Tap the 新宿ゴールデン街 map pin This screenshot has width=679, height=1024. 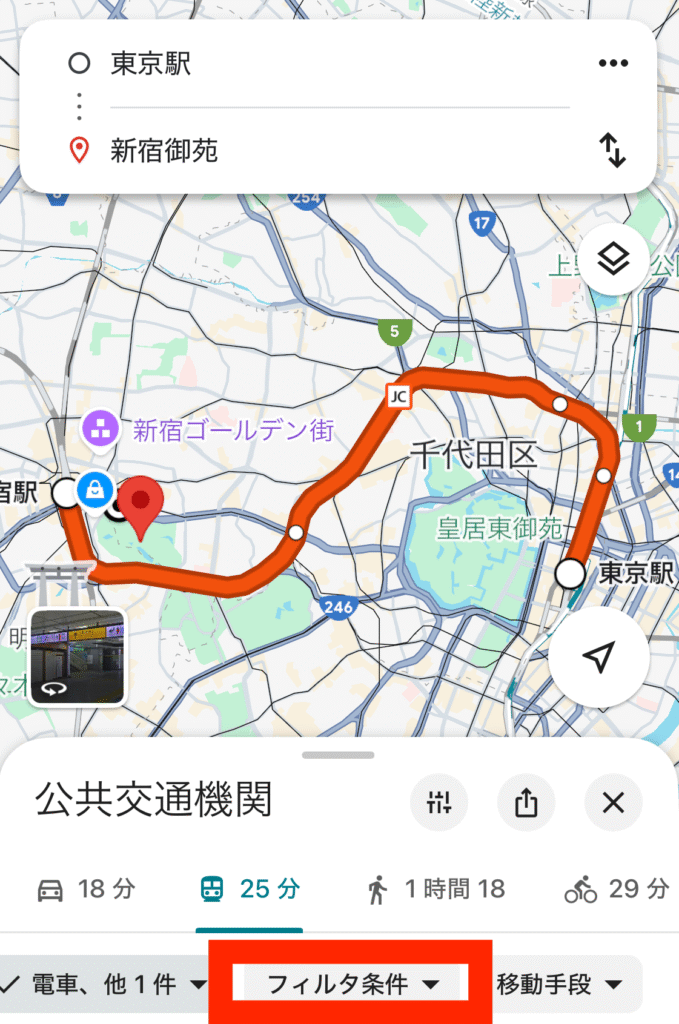(99, 431)
